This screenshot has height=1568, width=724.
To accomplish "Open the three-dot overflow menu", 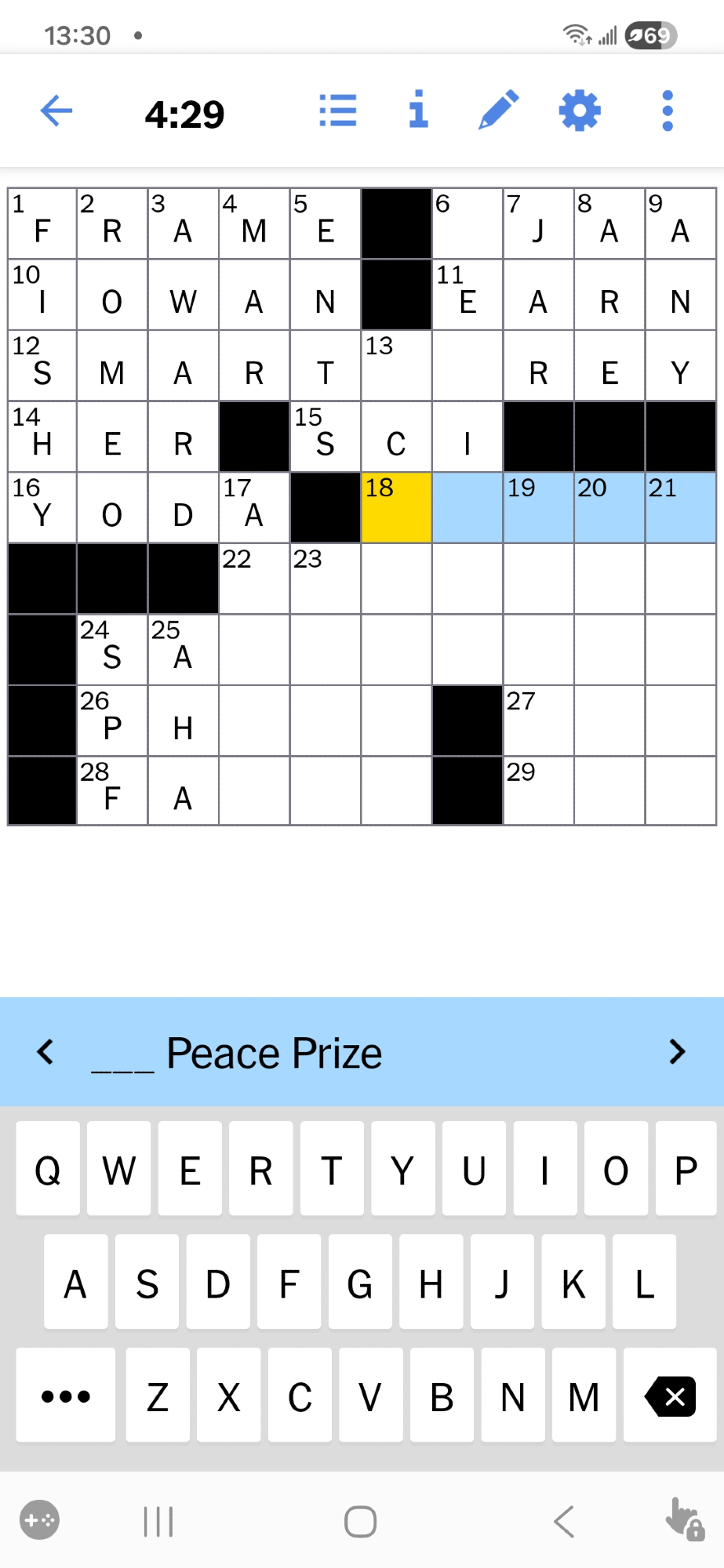I will pyautogui.click(x=668, y=111).
